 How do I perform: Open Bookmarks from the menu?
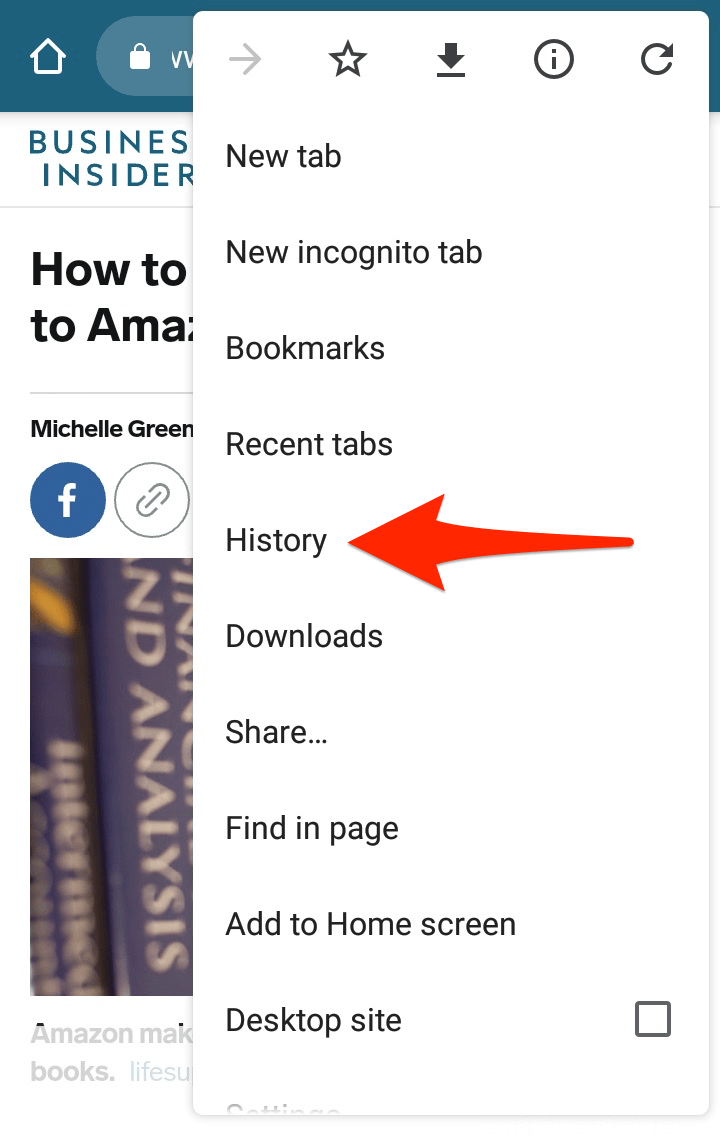pyautogui.click(x=305, y=349)
